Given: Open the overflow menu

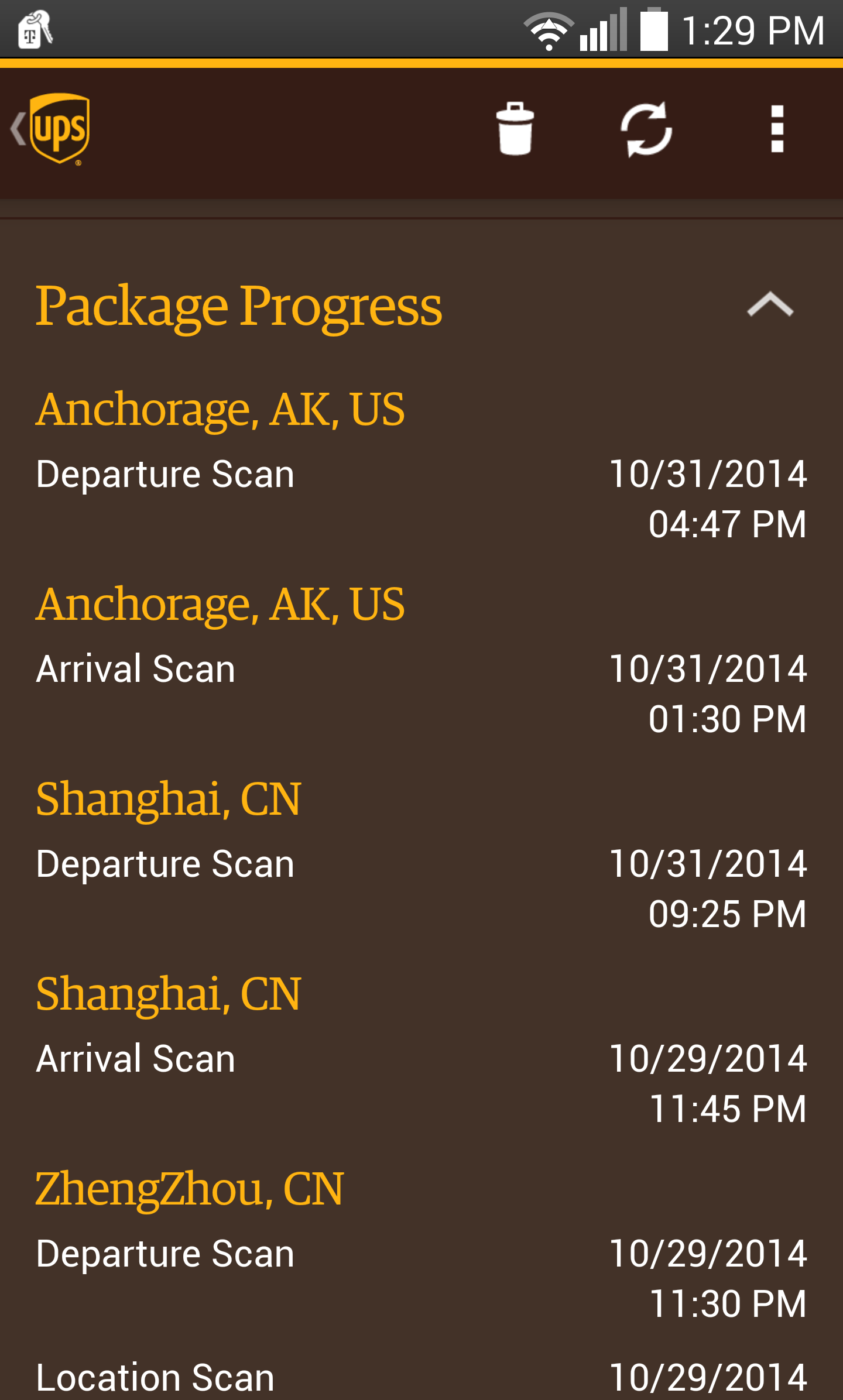Looking at the screenshot, I should pyautogui.click(x=777, y=129).
